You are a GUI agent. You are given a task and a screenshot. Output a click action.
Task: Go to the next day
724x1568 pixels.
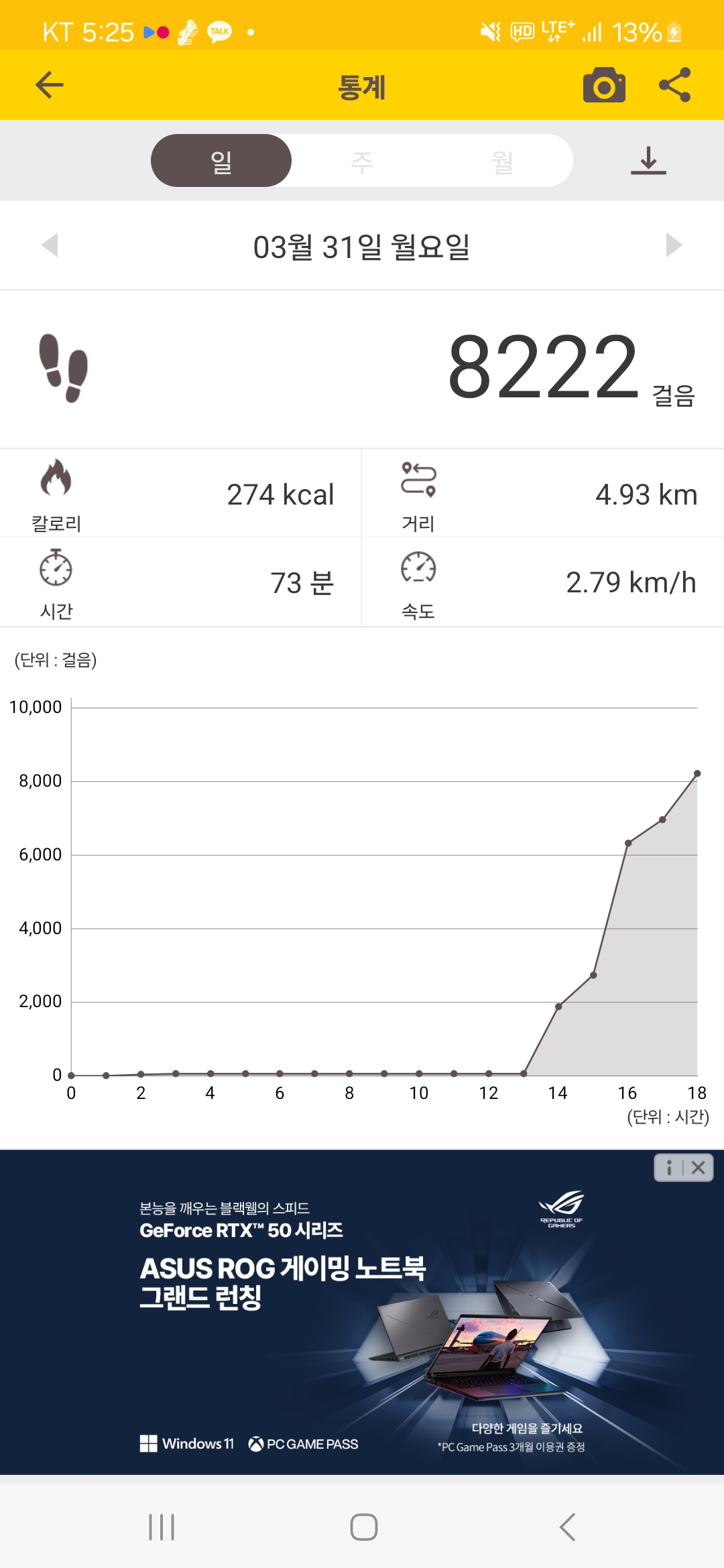point(674,245)
